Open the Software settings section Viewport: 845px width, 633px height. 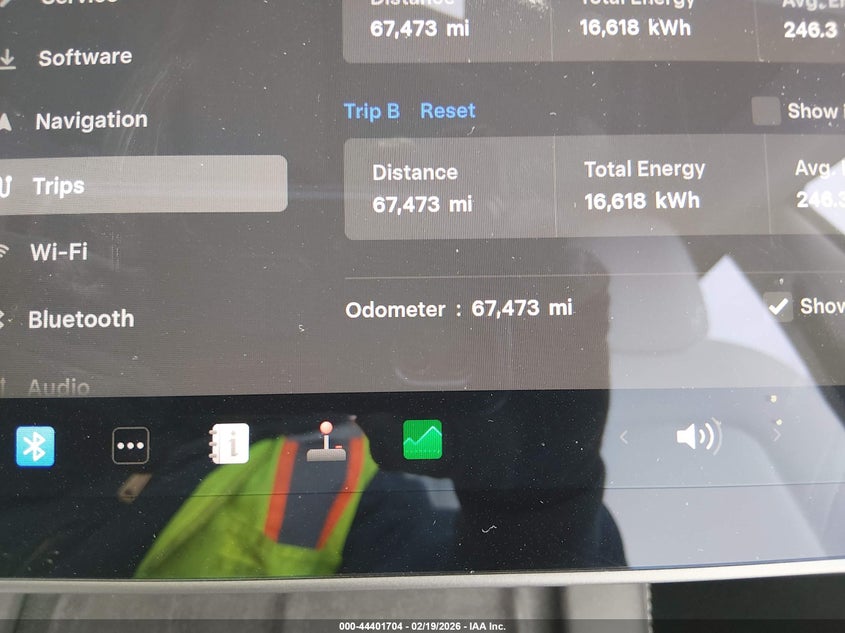pyautogui.click(x=84, y=58)
